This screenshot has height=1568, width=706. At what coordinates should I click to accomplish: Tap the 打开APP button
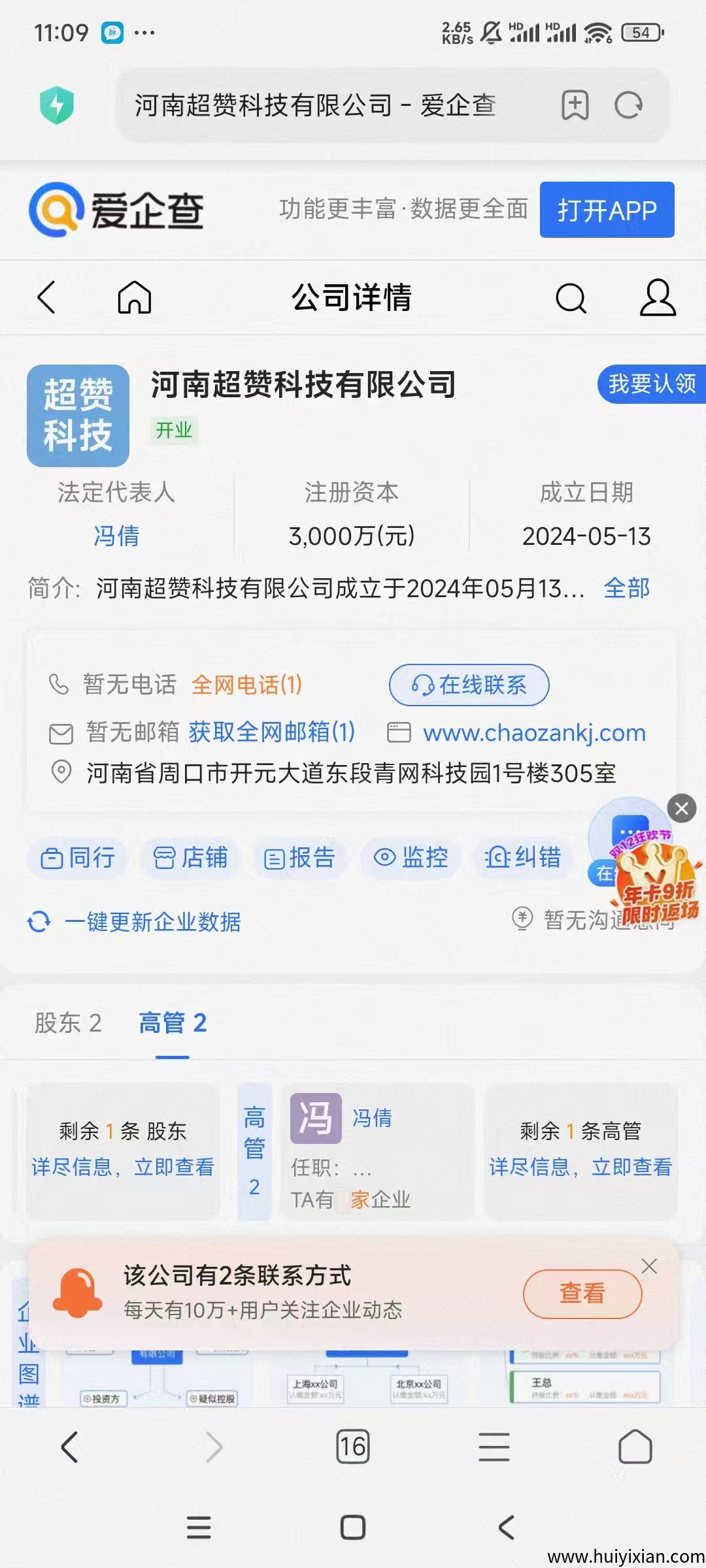[607, 210]
